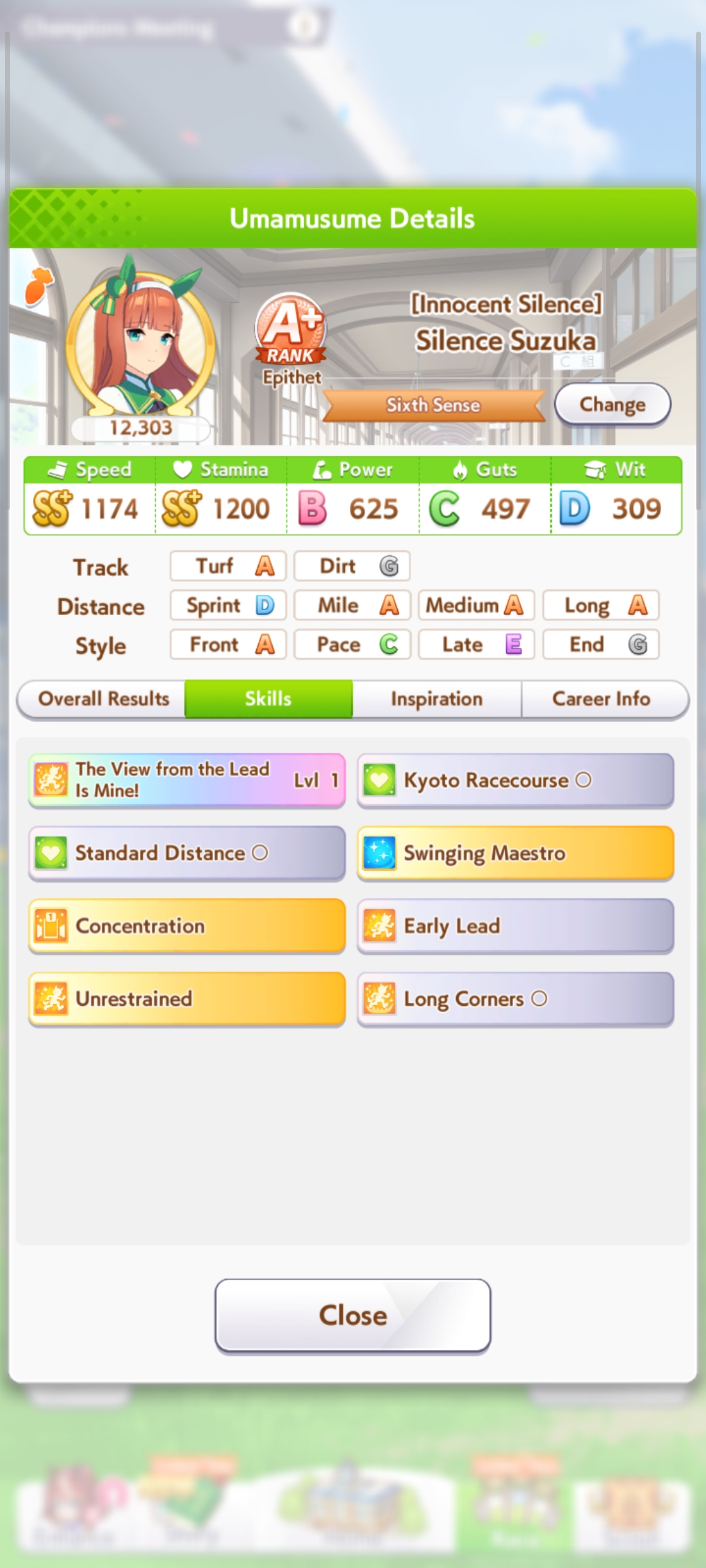View the Career Info tab
706x1568 pixels.
click(x=604, y=699)
